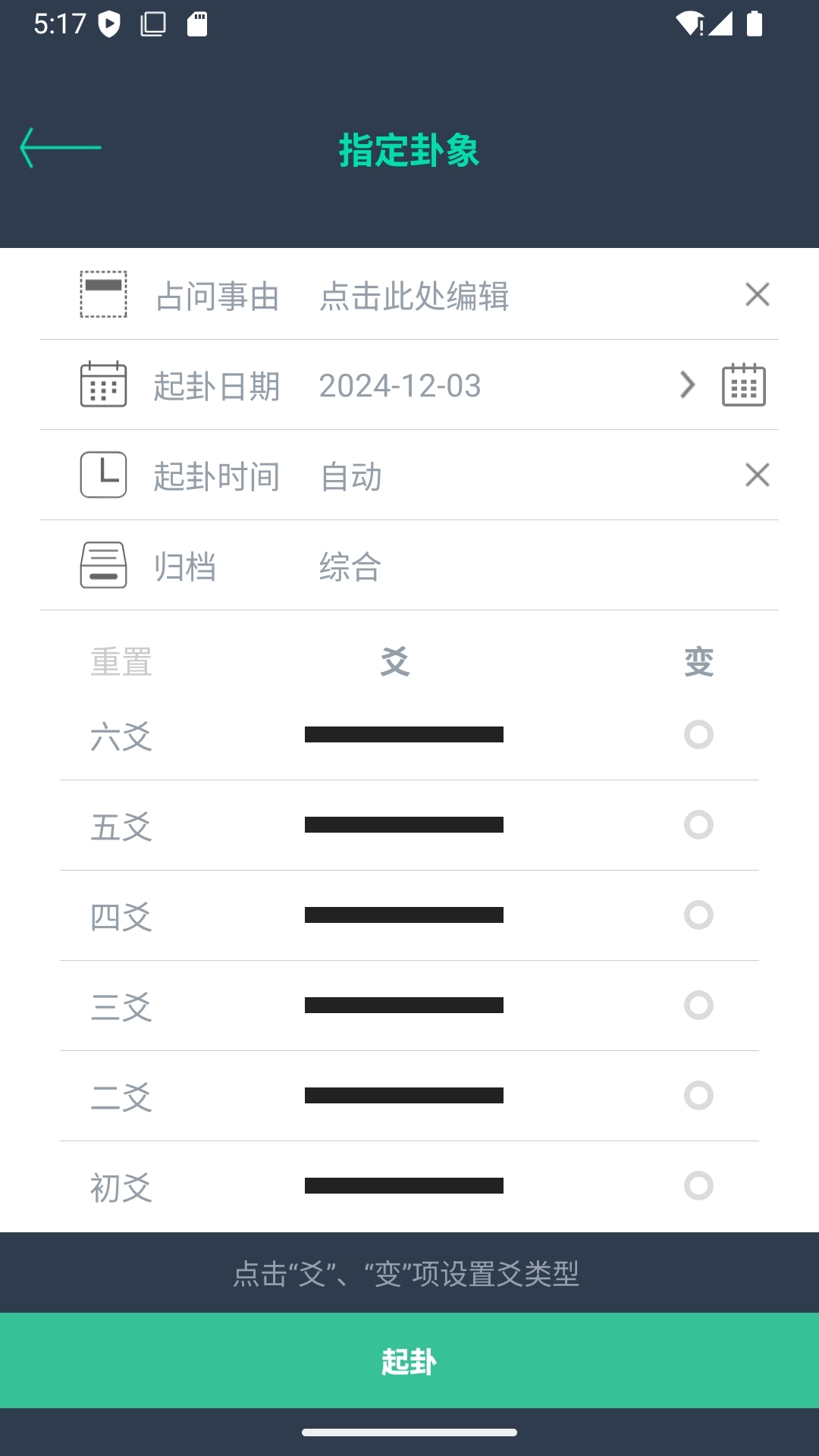Viewport: 819px width, 1456px height.
Task: Click the 起卦日期 calendar icon
Action: 104,385
